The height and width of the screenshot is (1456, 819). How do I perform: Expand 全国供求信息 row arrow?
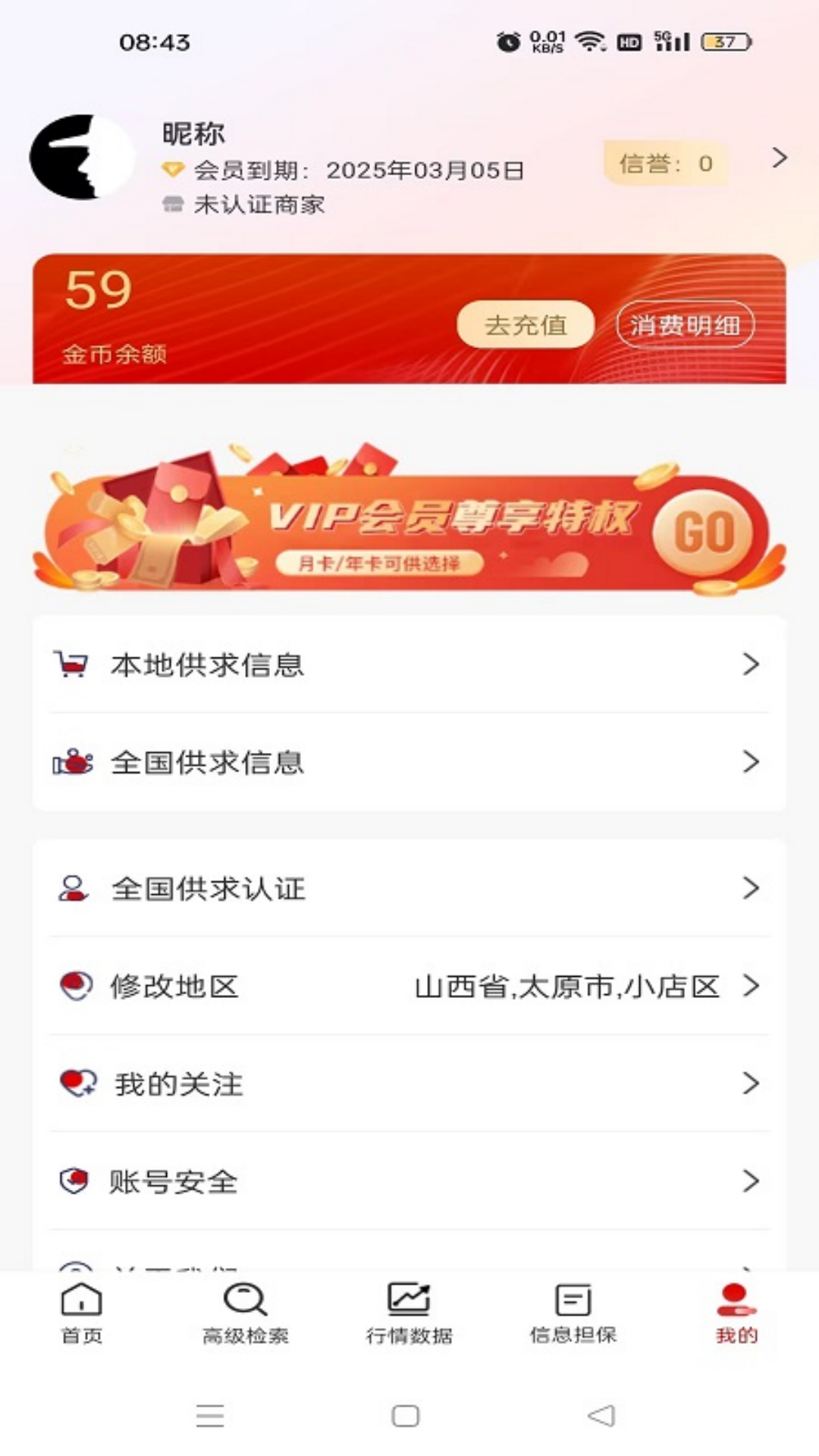[752, 762]
